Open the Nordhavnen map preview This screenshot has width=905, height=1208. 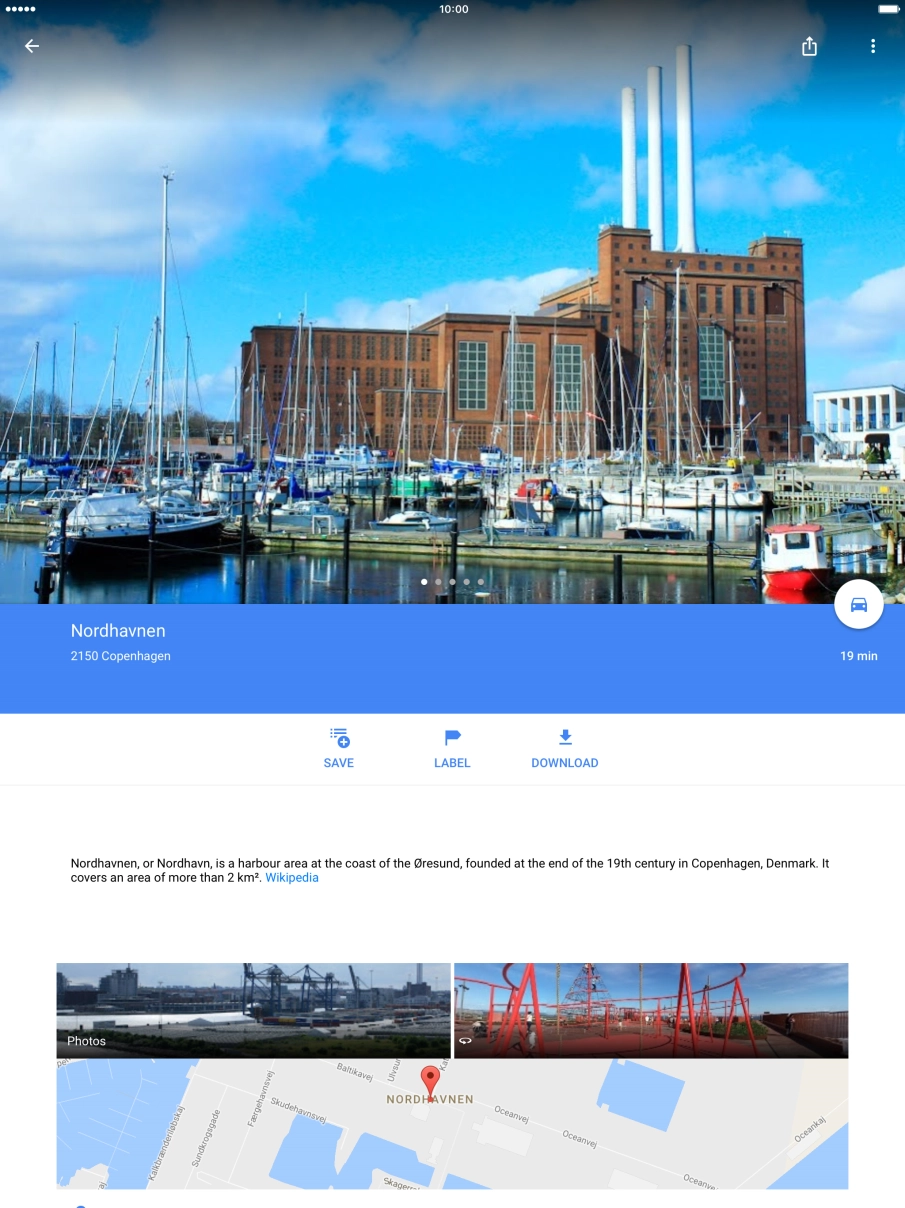click(x=452, y=1125)
